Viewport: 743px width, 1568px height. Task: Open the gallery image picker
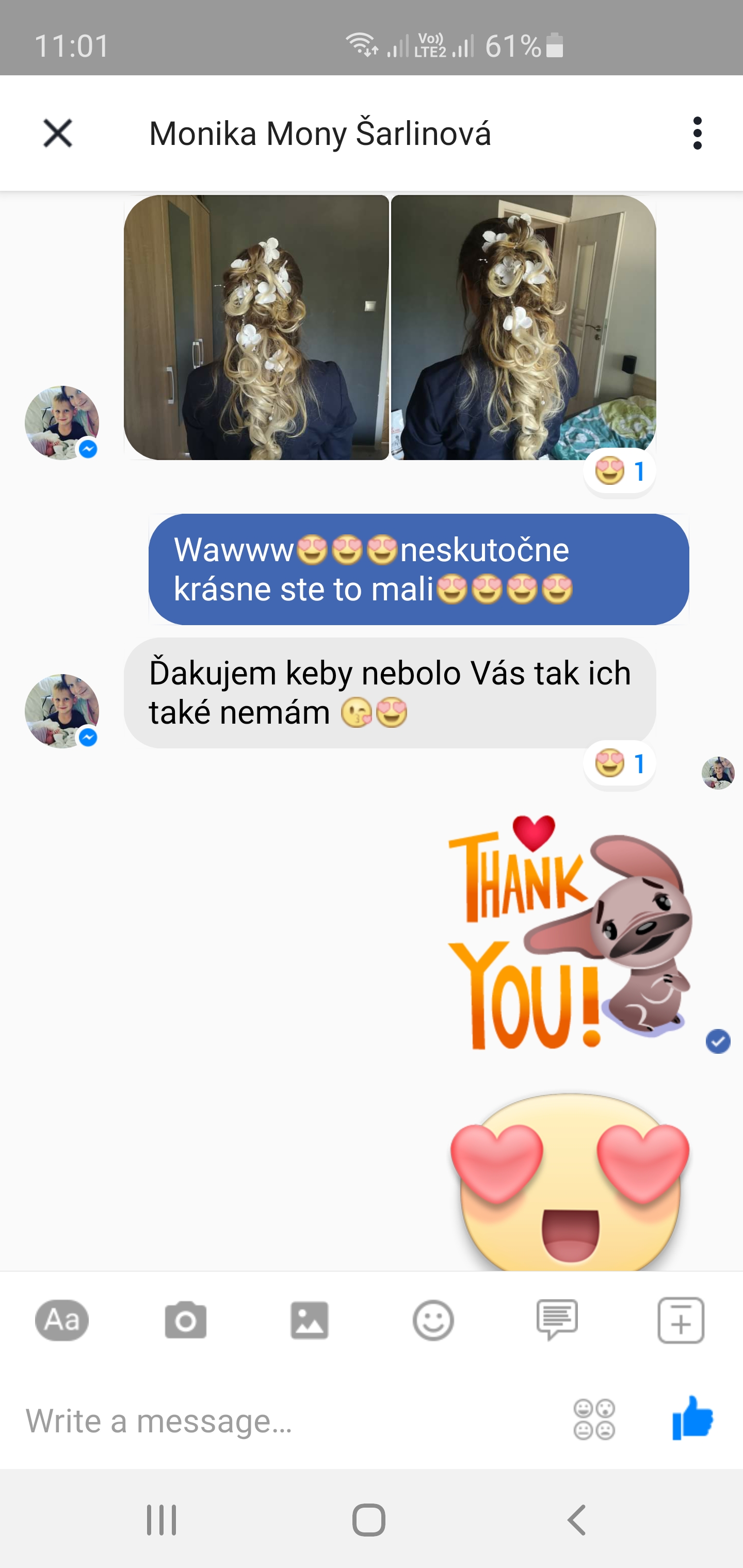(310, 1320)
